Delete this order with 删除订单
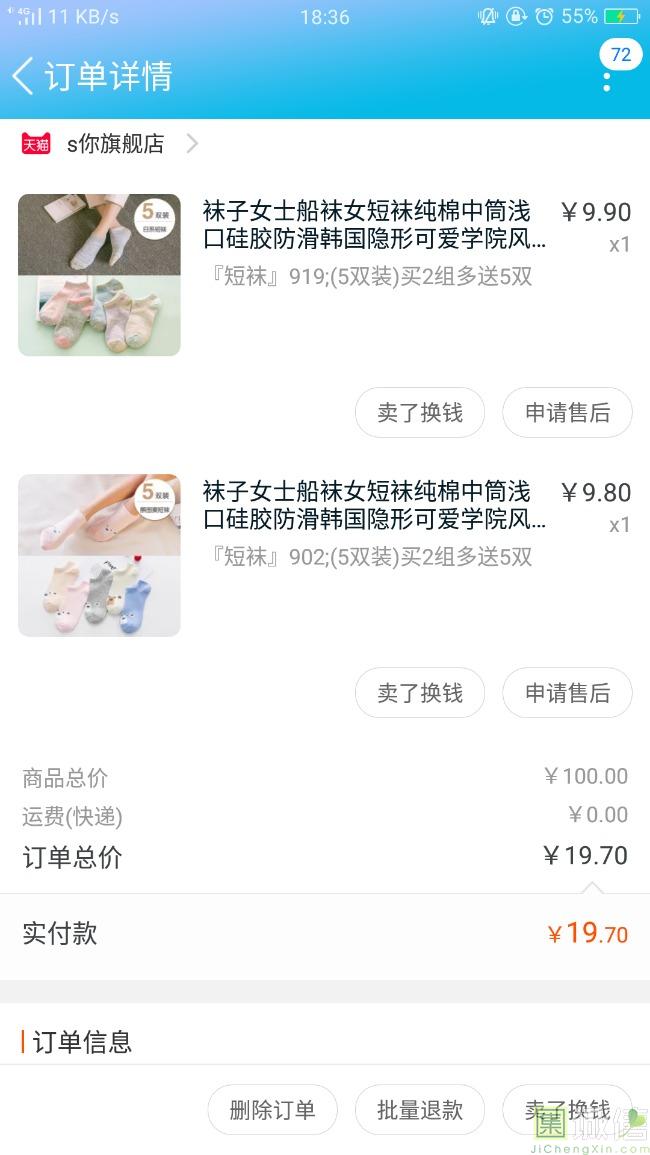 pos(272,1110)
